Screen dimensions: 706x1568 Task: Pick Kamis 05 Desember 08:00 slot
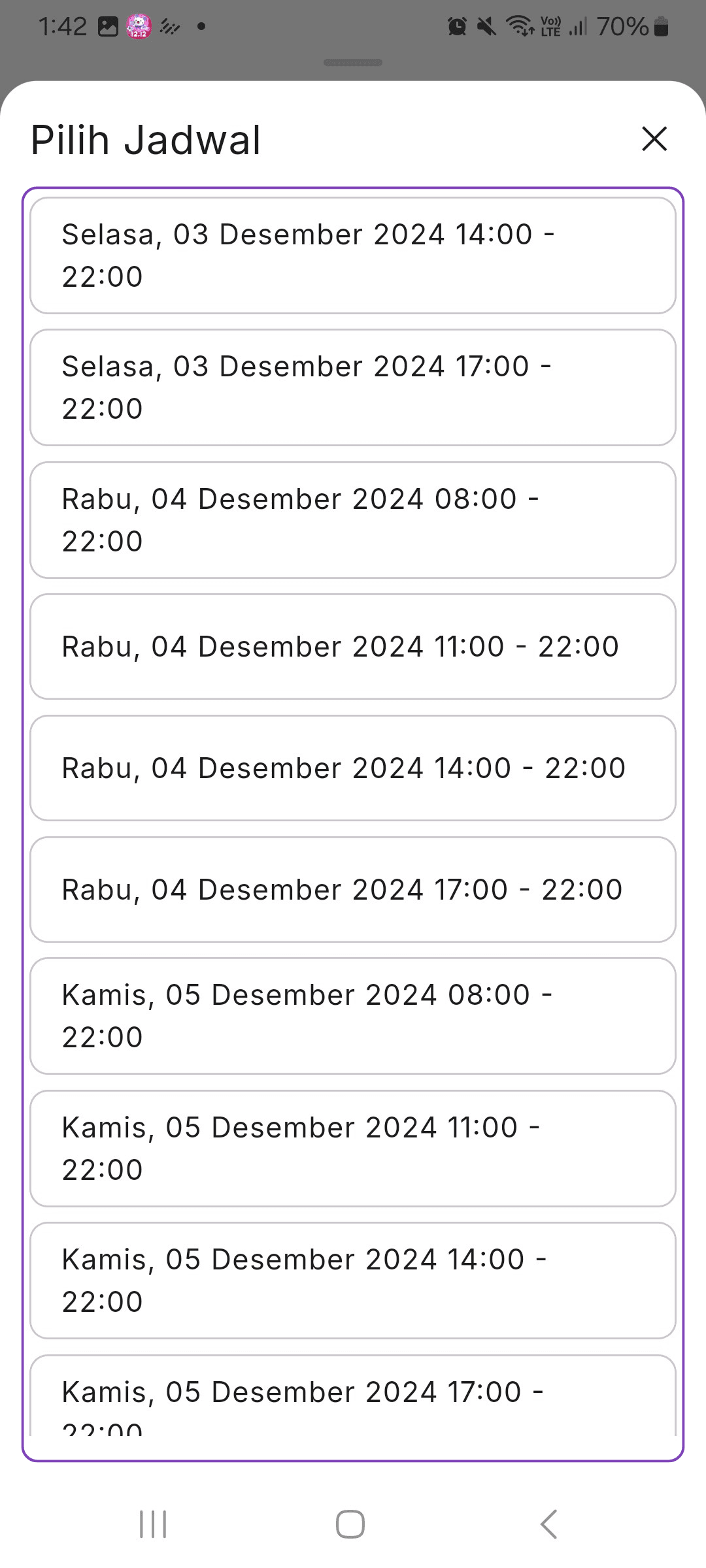pos(353,1015)
